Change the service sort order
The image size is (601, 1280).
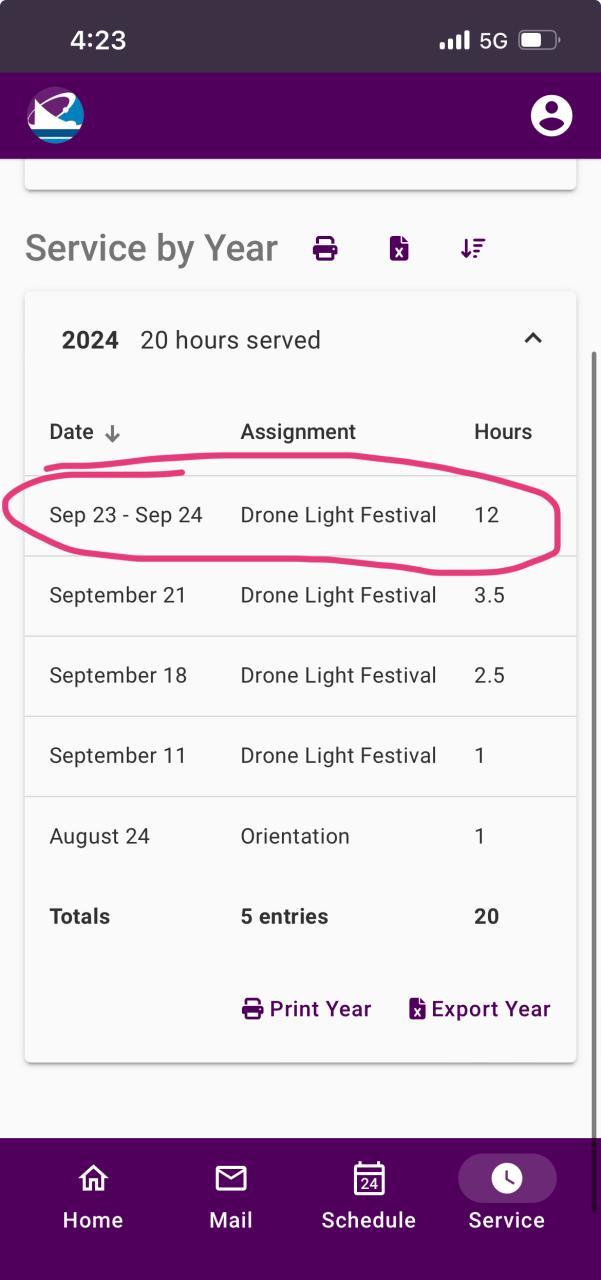[473, 248]
